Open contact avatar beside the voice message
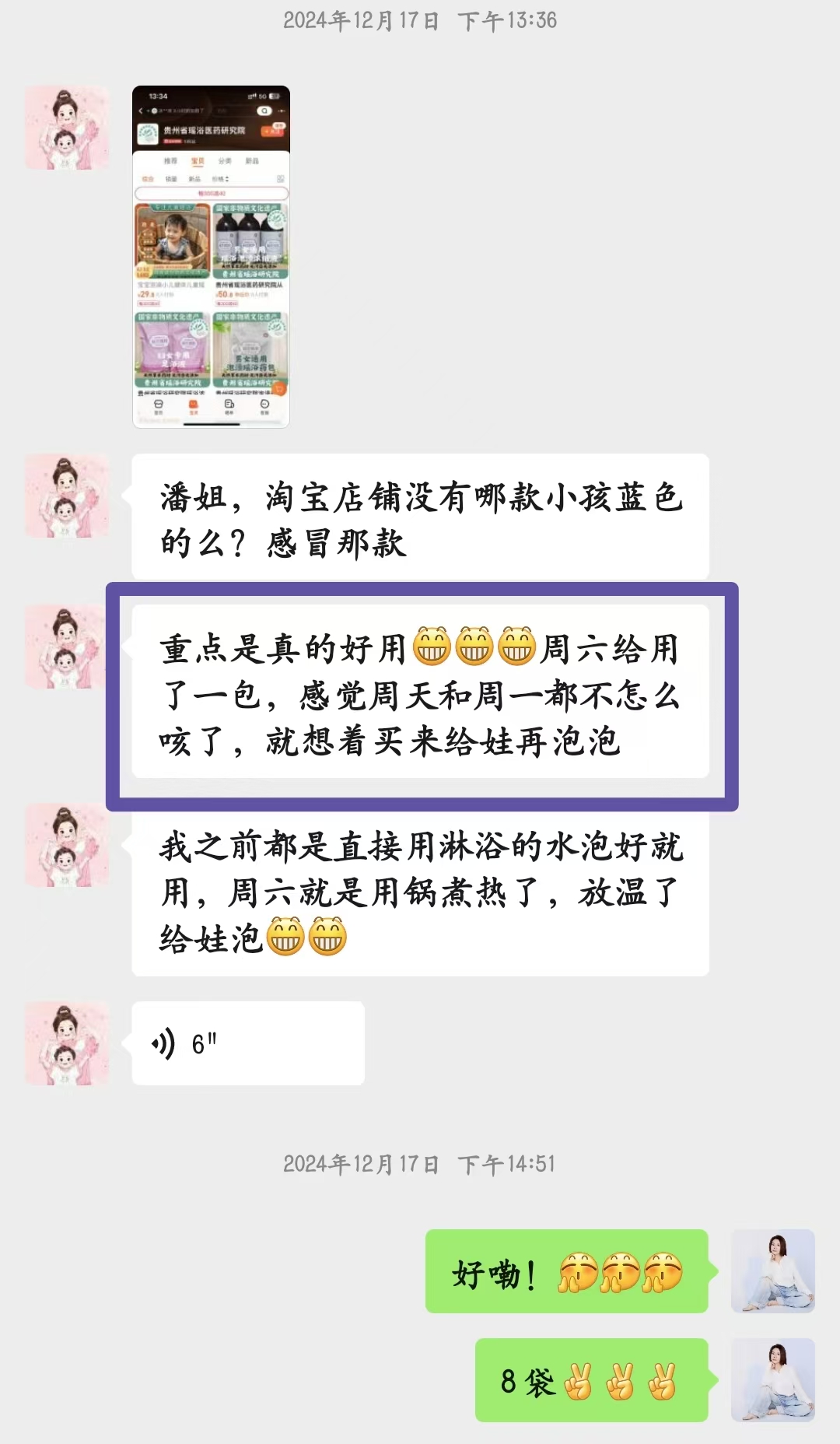 (x=67, y=1043)
